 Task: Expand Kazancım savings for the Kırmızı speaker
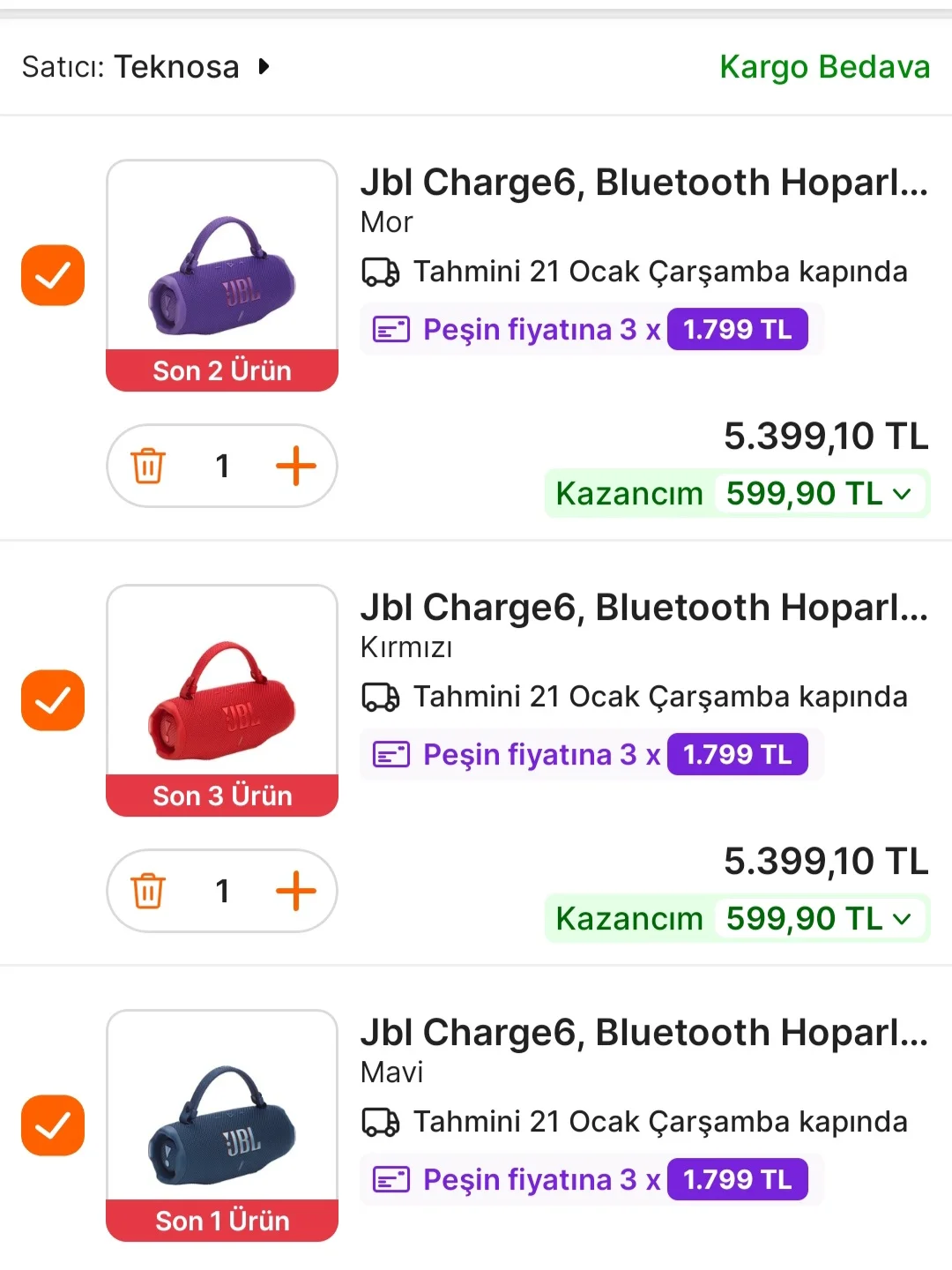736,919
